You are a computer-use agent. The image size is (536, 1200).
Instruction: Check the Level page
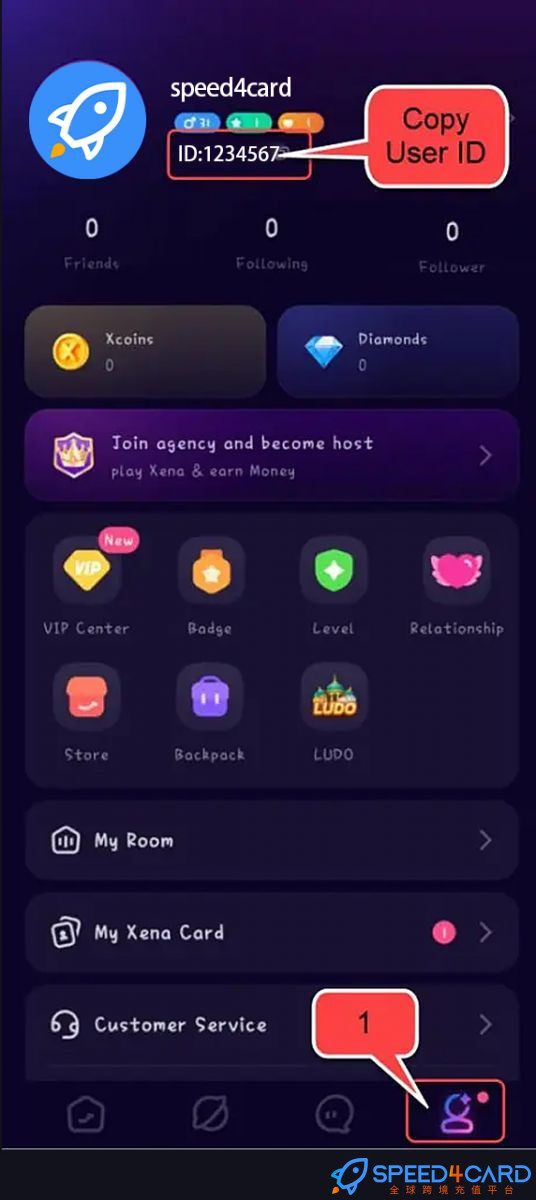[333, 587]
